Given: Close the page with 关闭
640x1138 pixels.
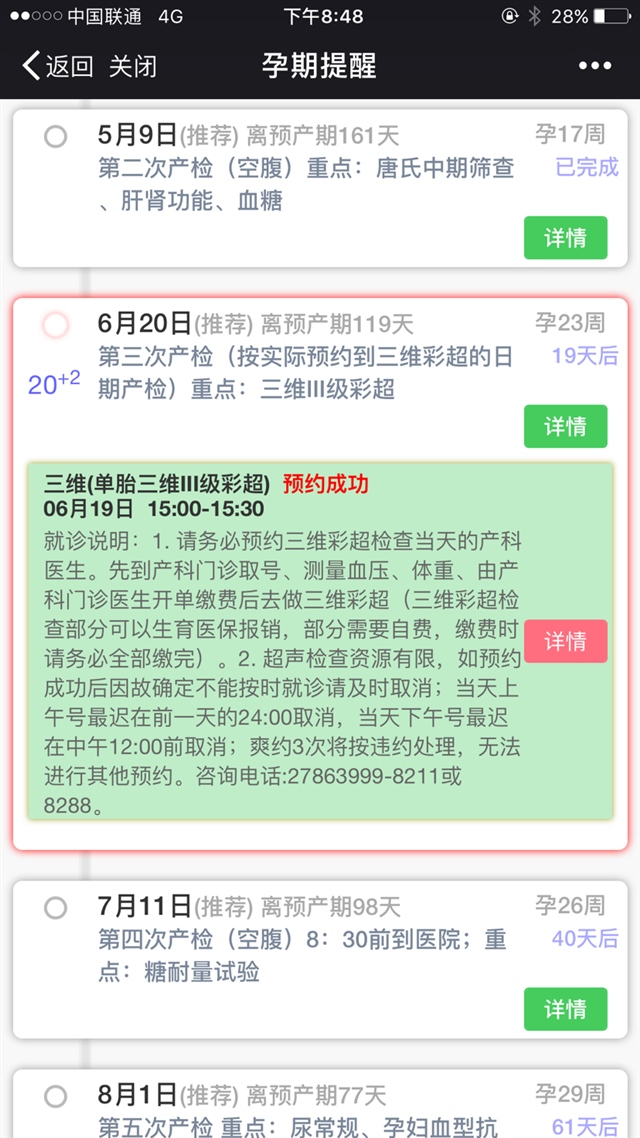Looking at the screenshot, I should [133, 67].
